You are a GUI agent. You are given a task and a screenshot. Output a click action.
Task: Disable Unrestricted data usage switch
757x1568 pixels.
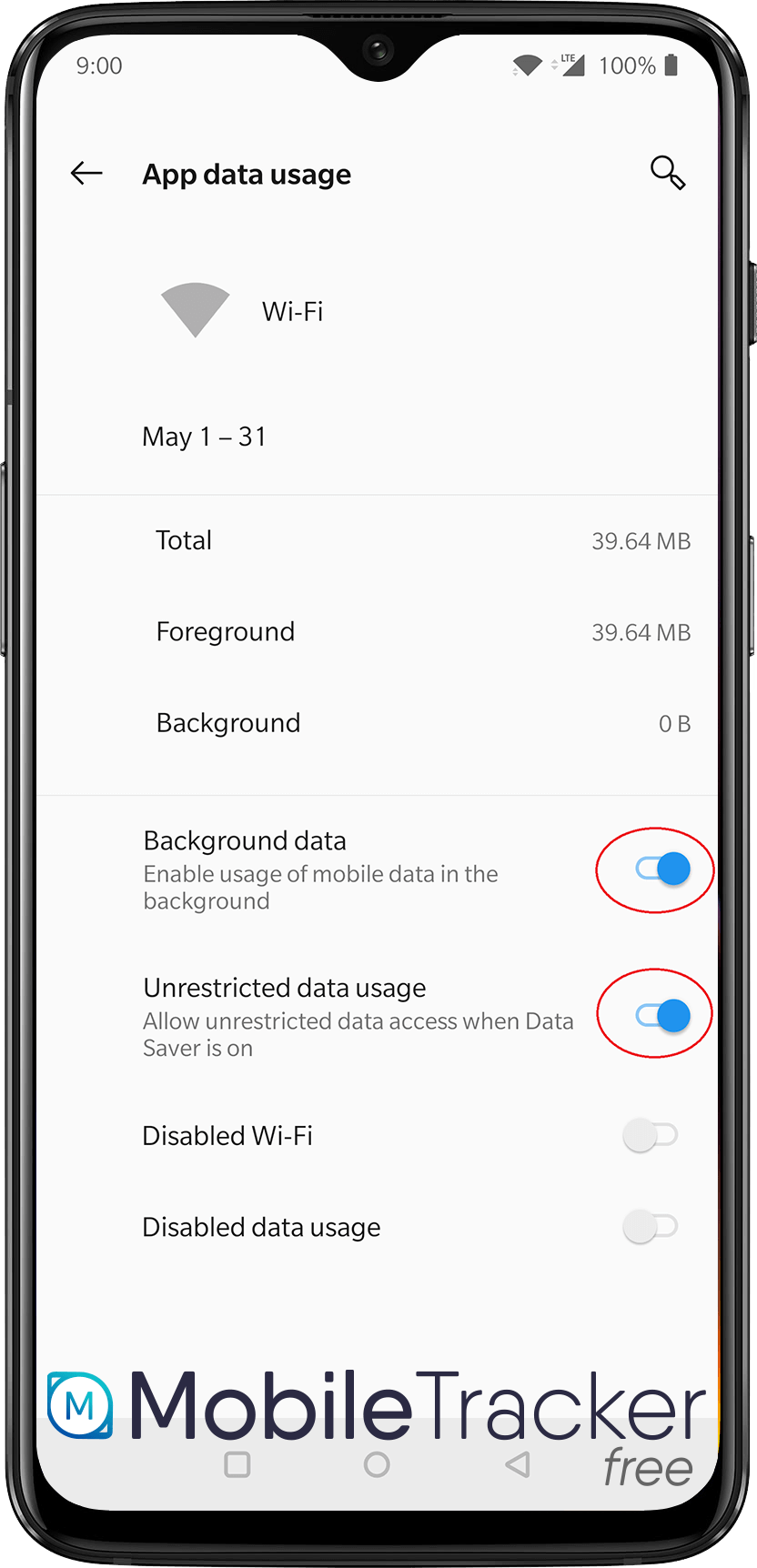tap(662, 1015)
